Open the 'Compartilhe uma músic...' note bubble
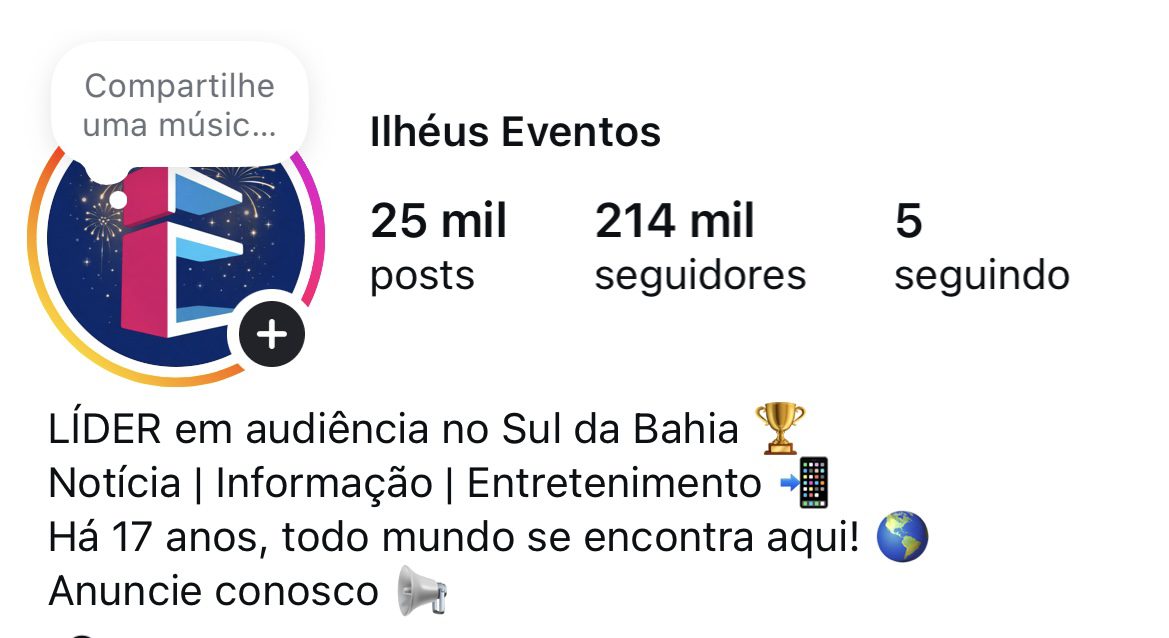This screenshot has width=1169, height=638. click(x=179, y=105)
